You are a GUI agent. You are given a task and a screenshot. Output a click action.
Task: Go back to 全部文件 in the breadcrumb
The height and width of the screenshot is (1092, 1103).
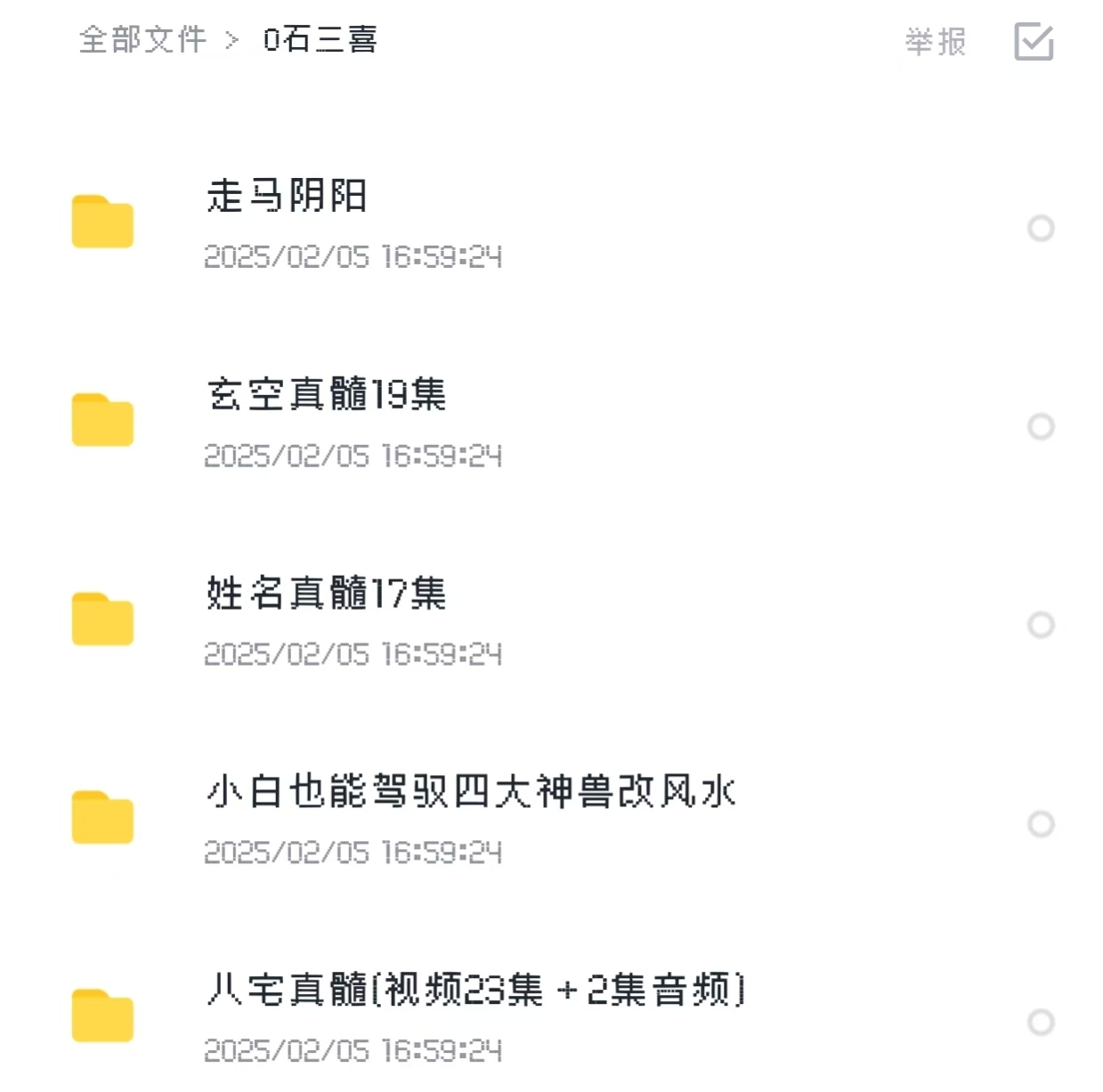point(142,40)
